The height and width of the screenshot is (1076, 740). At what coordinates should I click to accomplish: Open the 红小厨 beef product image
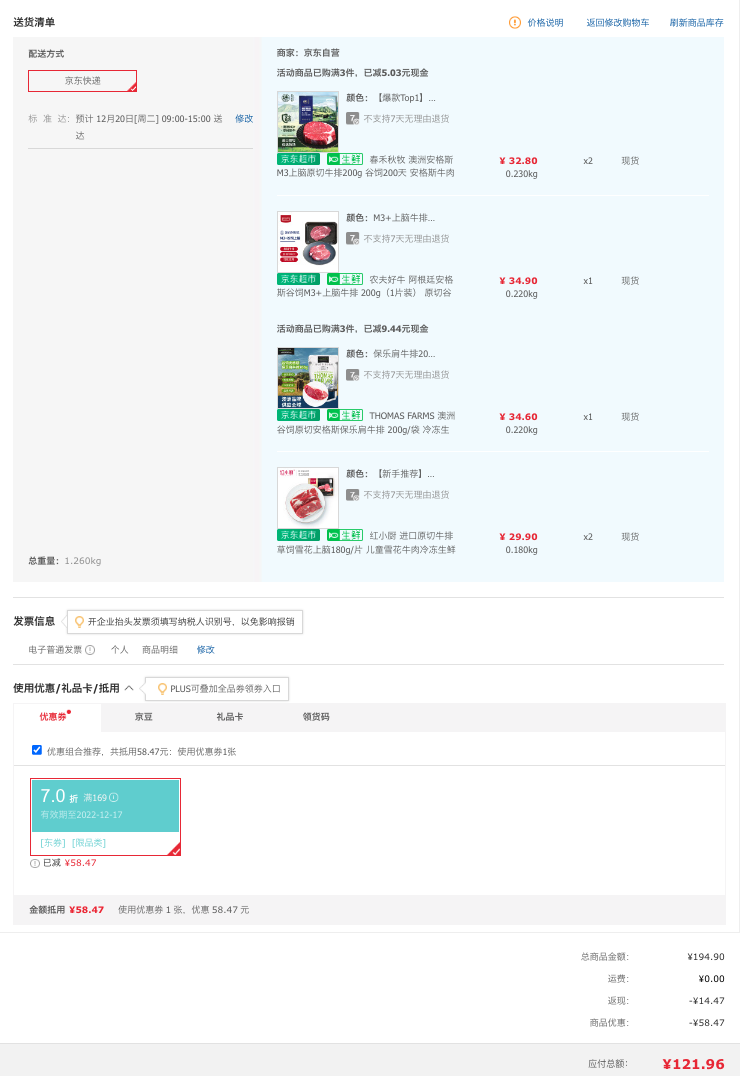(308, 498)
